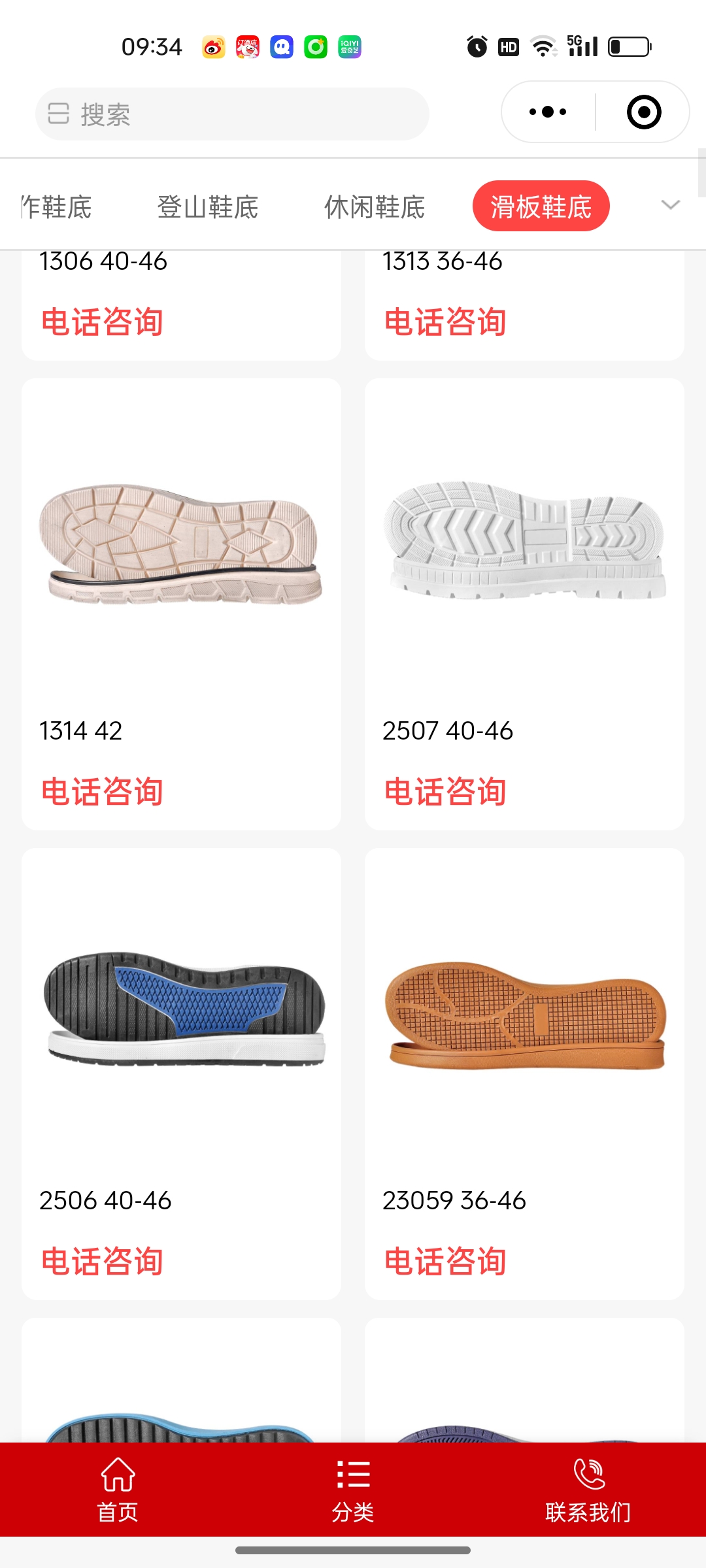Switch to the 登山鞋底 category tab
706x1568 pixels.
pyautogui.click(x=208, y=207)
